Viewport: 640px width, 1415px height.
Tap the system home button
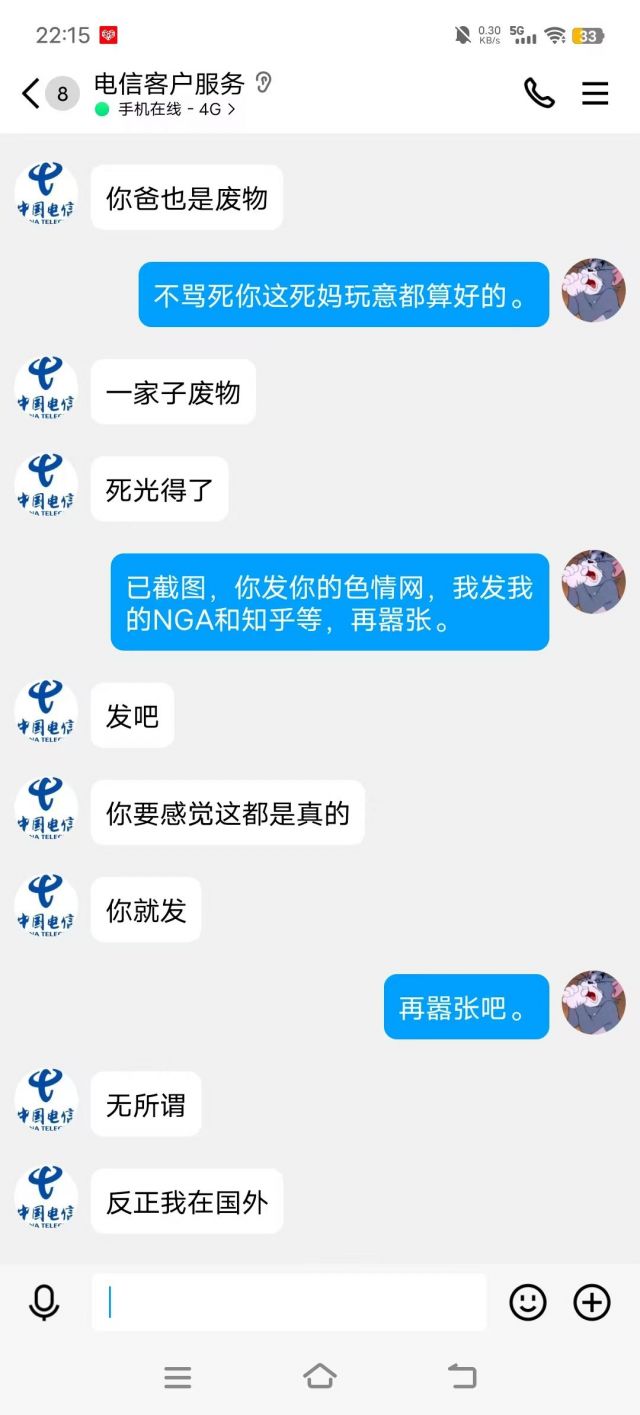coord(320,1377)
